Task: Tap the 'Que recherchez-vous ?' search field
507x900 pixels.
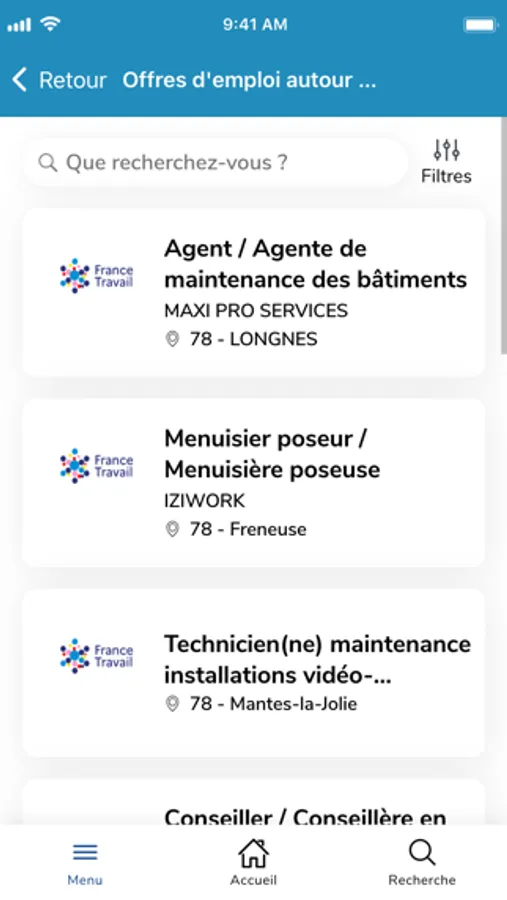Action: [215, 162]
